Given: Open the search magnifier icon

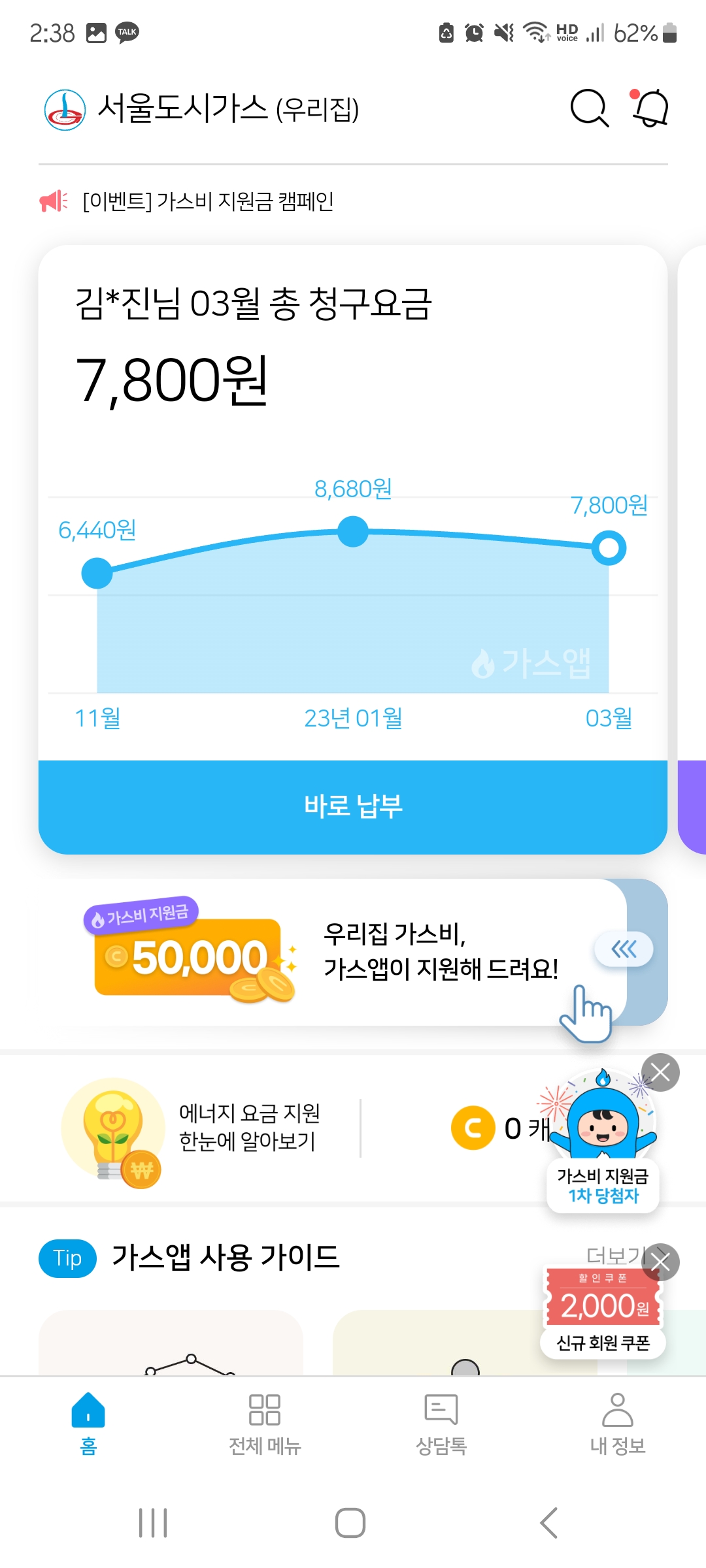Looking at the screenshot, I should pyautogui.click(x=589, y=108).
